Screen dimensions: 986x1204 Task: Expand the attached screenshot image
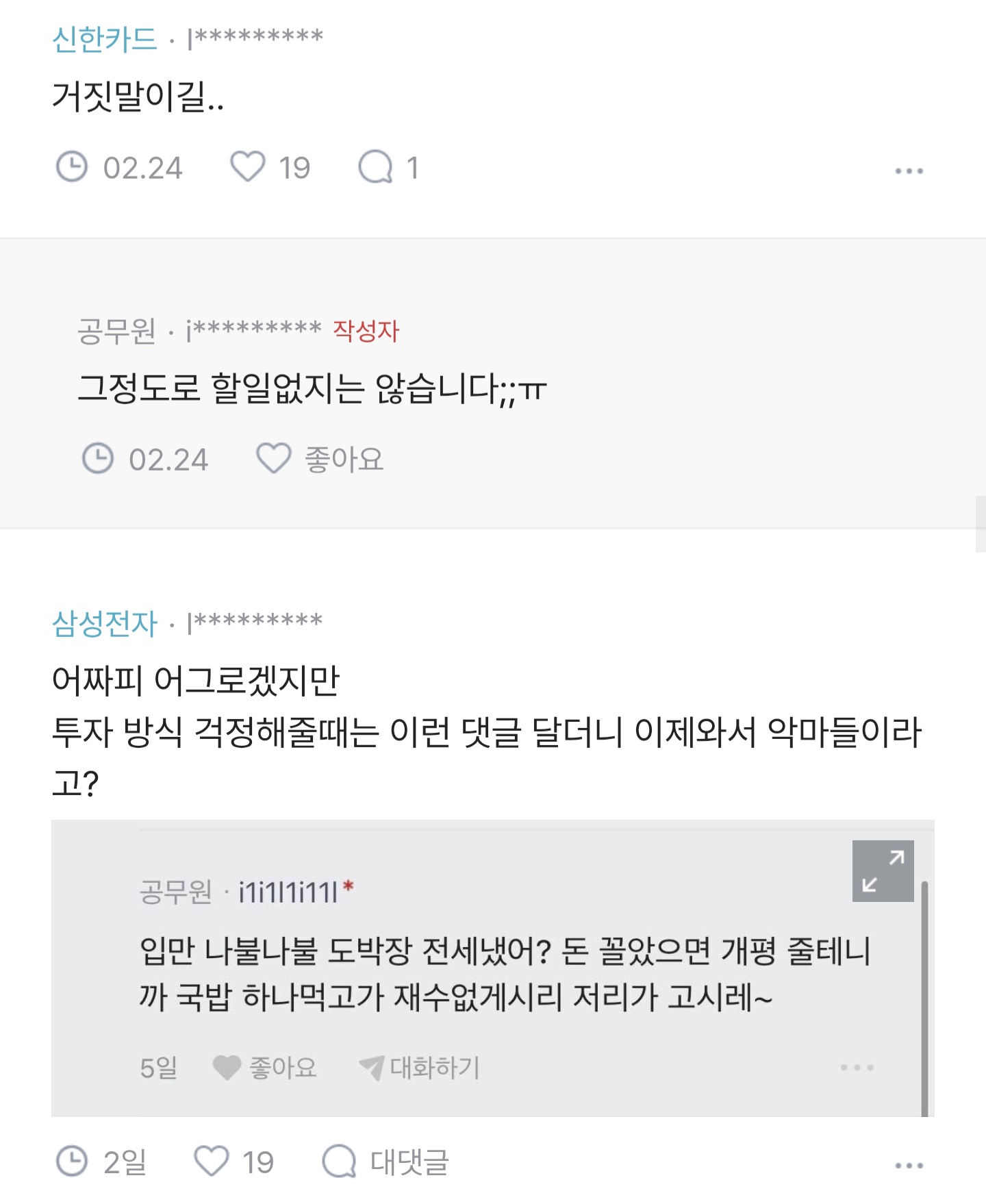[883, 870]
